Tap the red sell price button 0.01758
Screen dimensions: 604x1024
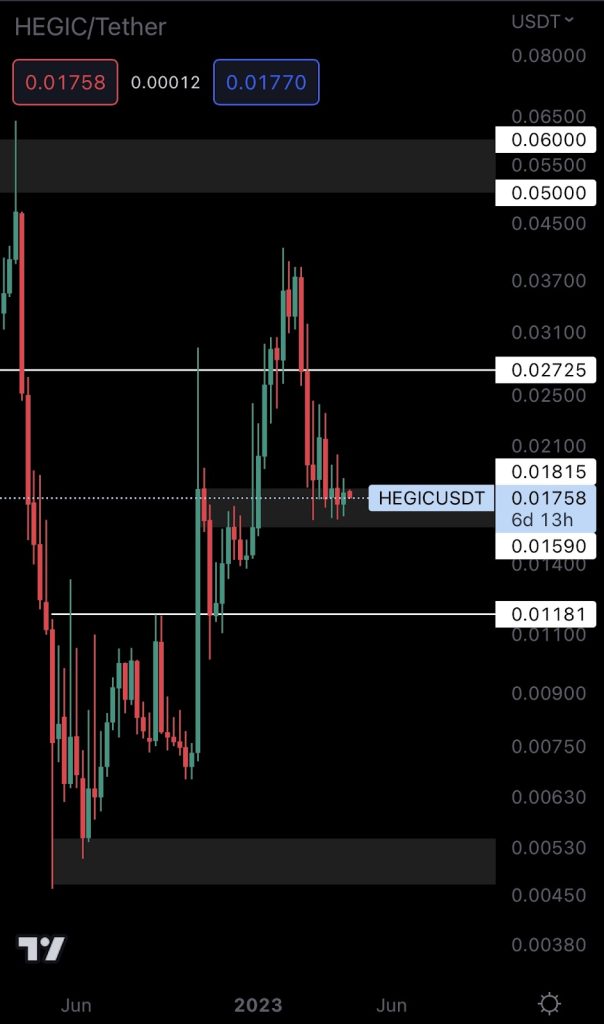pyautogui.click(x=65, y=83)
